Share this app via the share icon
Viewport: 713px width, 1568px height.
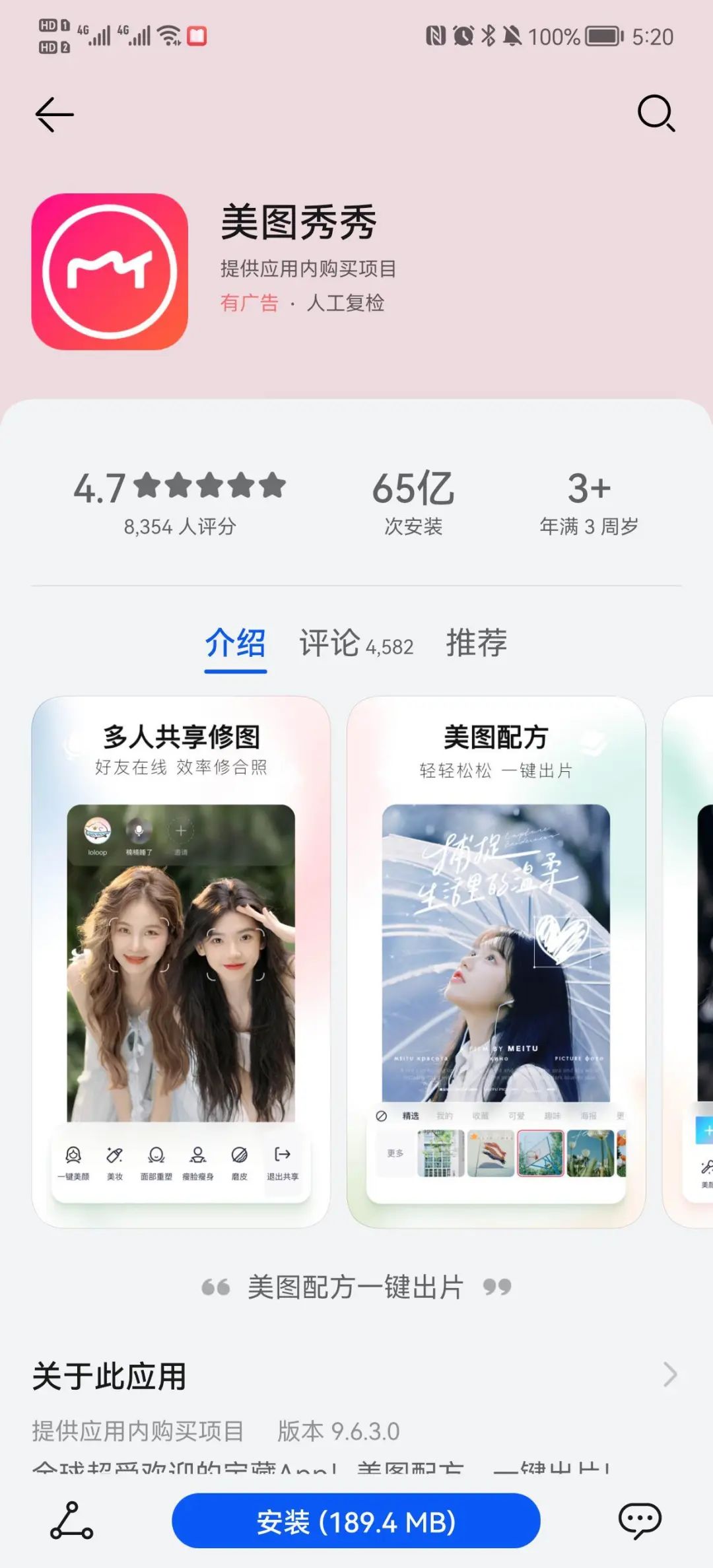click(x=71, y=1521)
